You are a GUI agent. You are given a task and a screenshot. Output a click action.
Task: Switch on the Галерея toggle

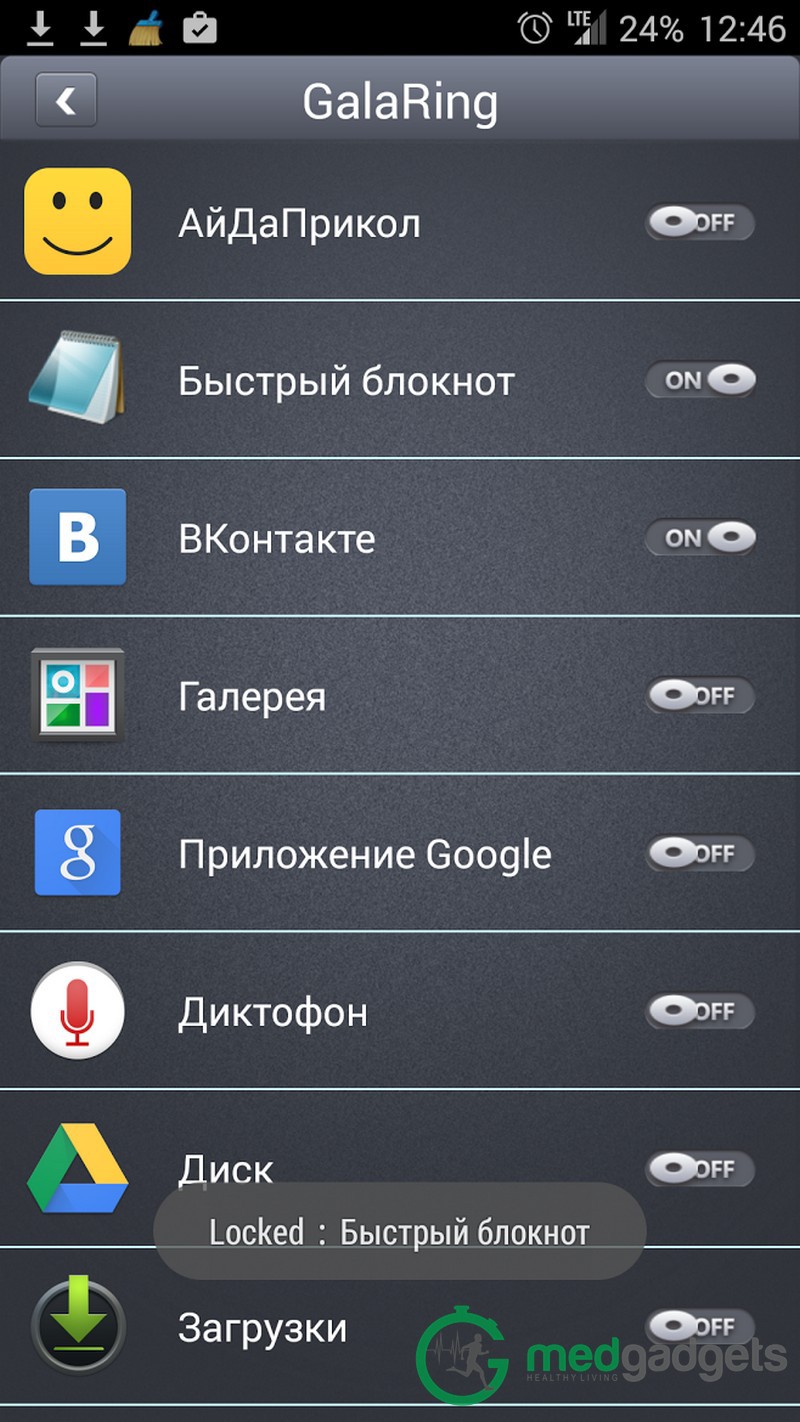(x=700, y=695)
